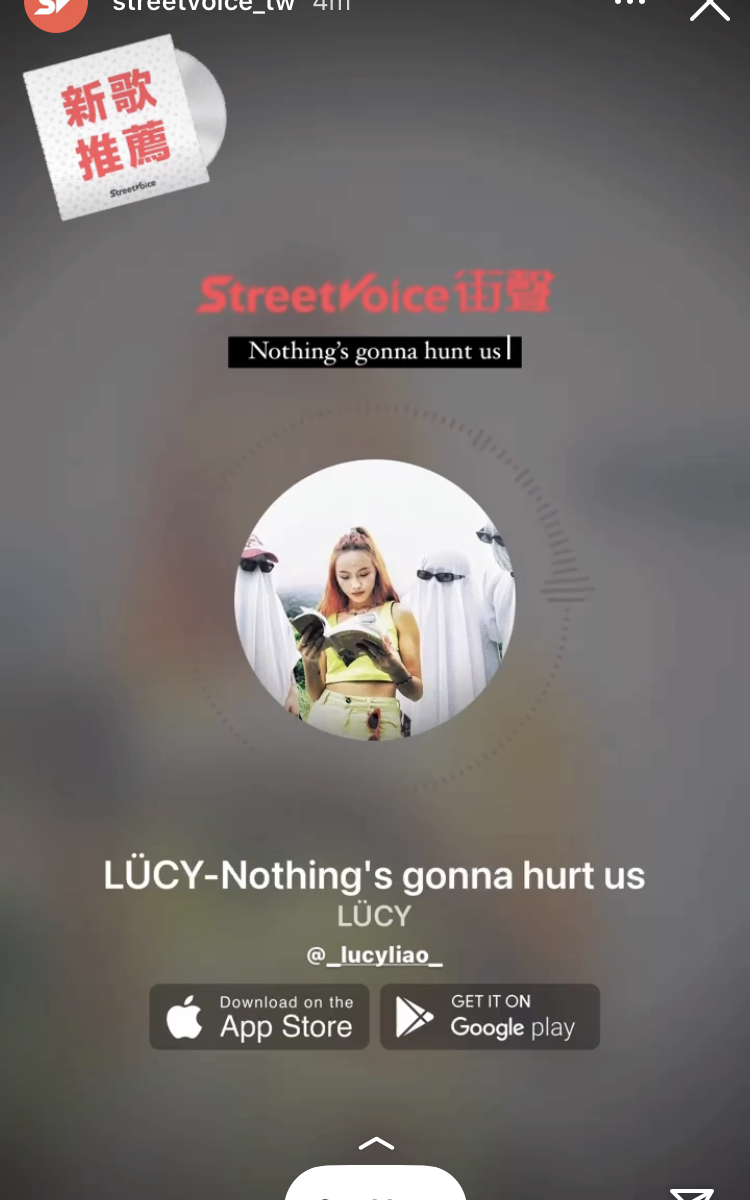Open streetvoice_tw profile avatar
This screenshot has height=1200, width=750.
click(x=55, y=10)
